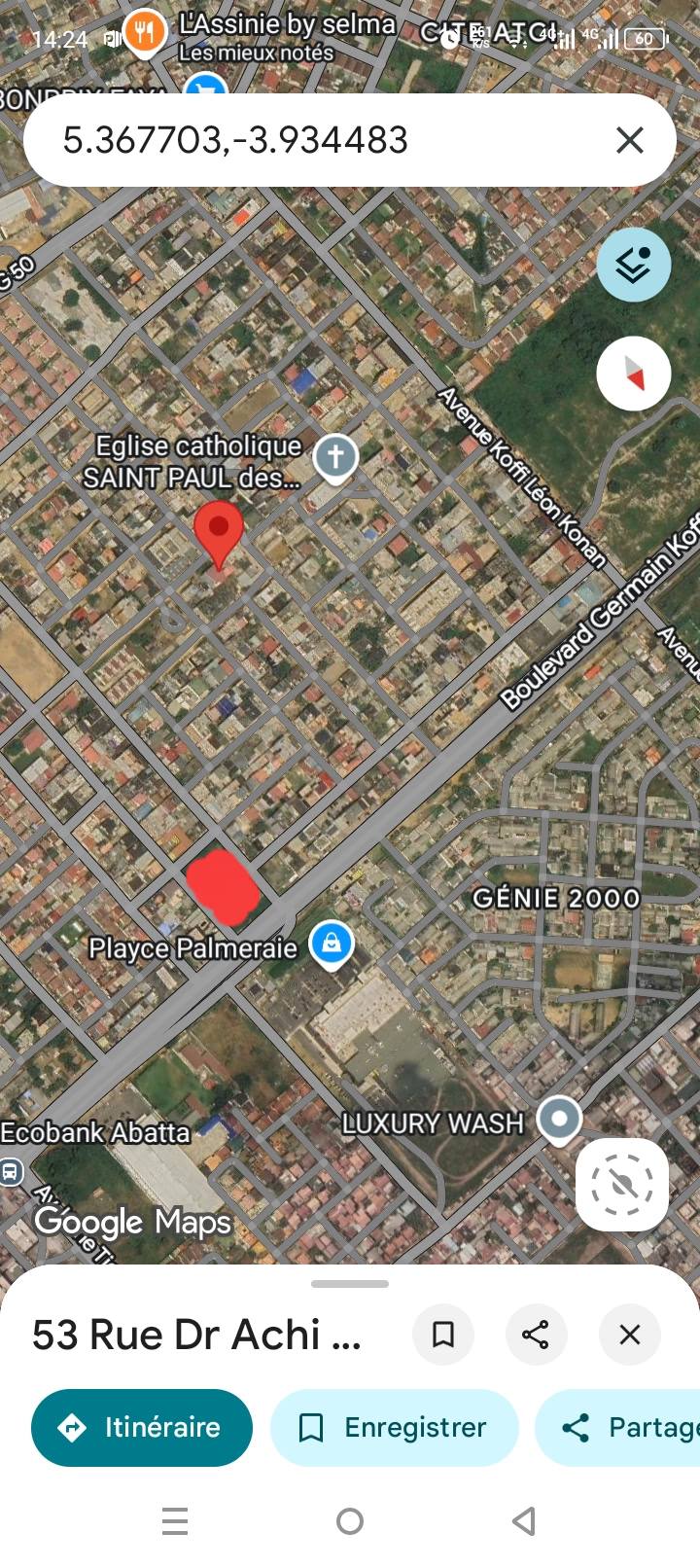
Task: Go back using system navigation
Action: coord(524,1520)
